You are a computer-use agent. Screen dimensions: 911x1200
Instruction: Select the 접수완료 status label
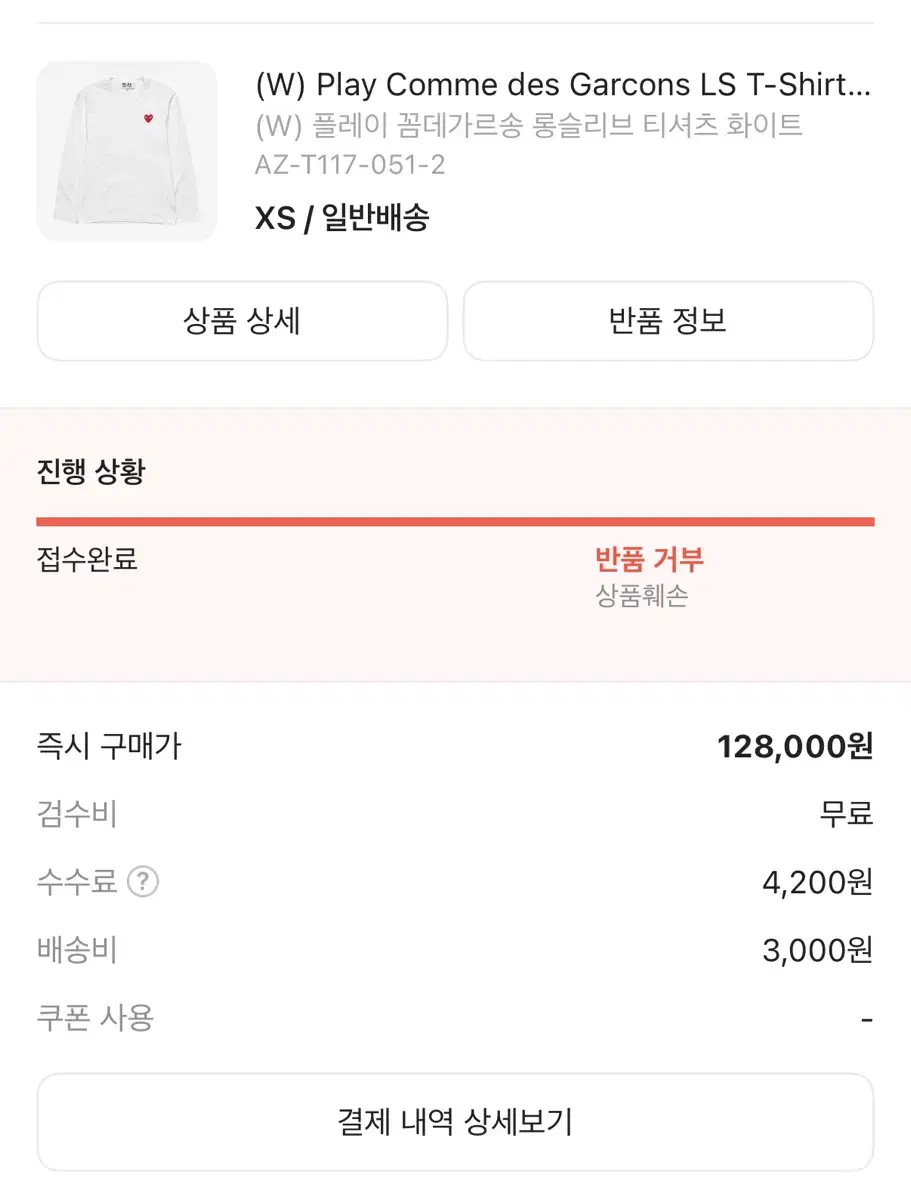click(85, 560)
